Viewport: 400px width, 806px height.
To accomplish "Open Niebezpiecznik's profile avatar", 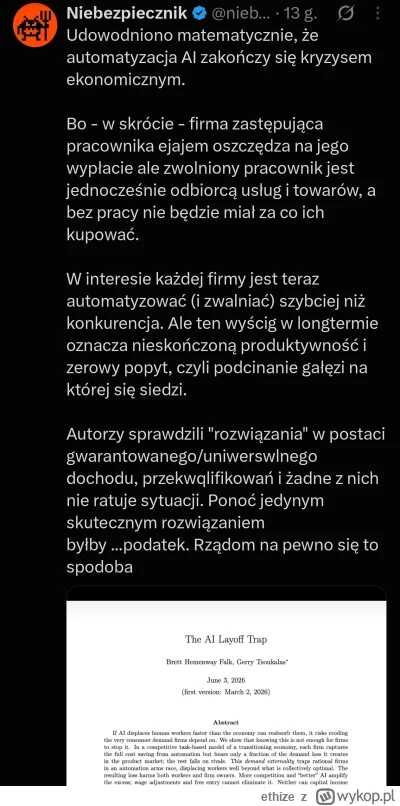I will [x=34, y=26].
